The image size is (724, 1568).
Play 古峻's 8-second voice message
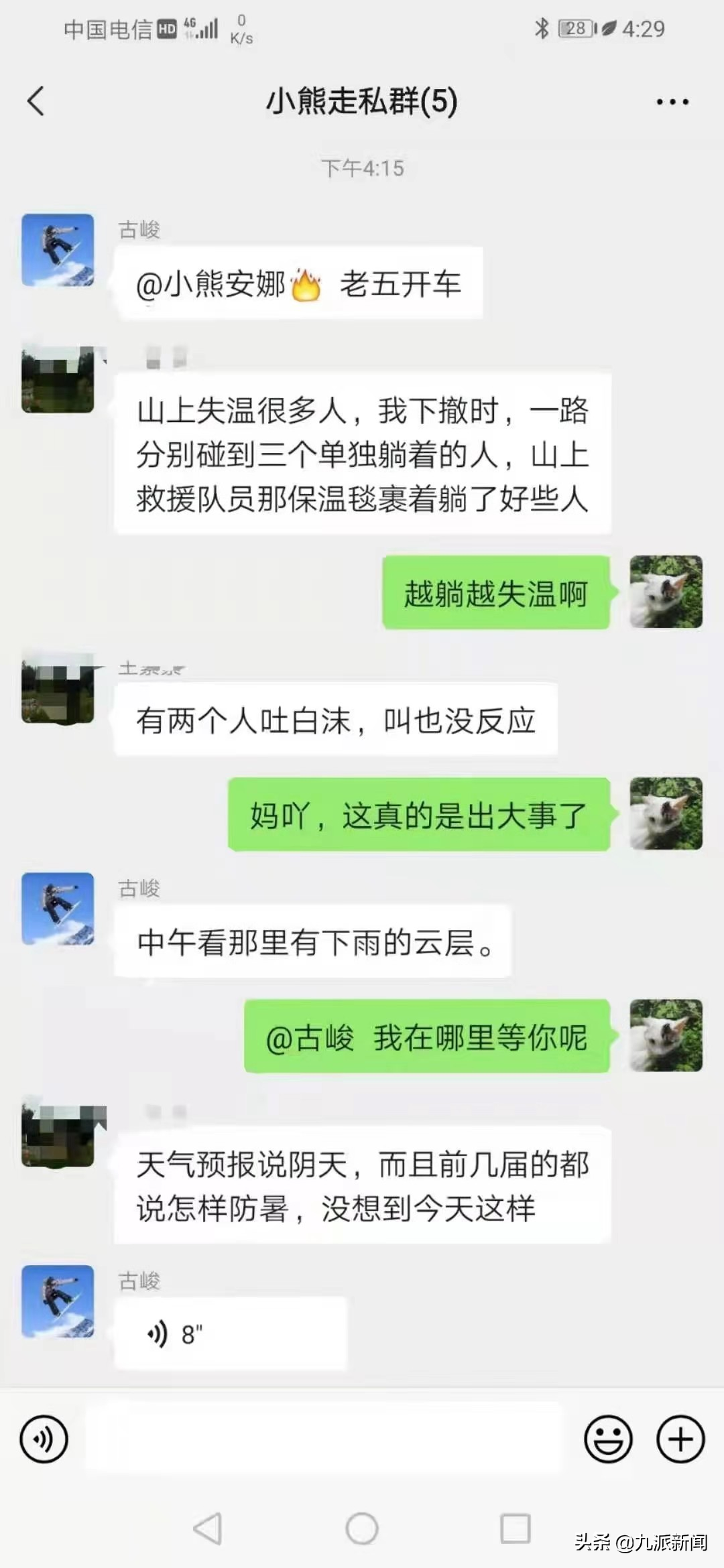(x=230, y=1333)
